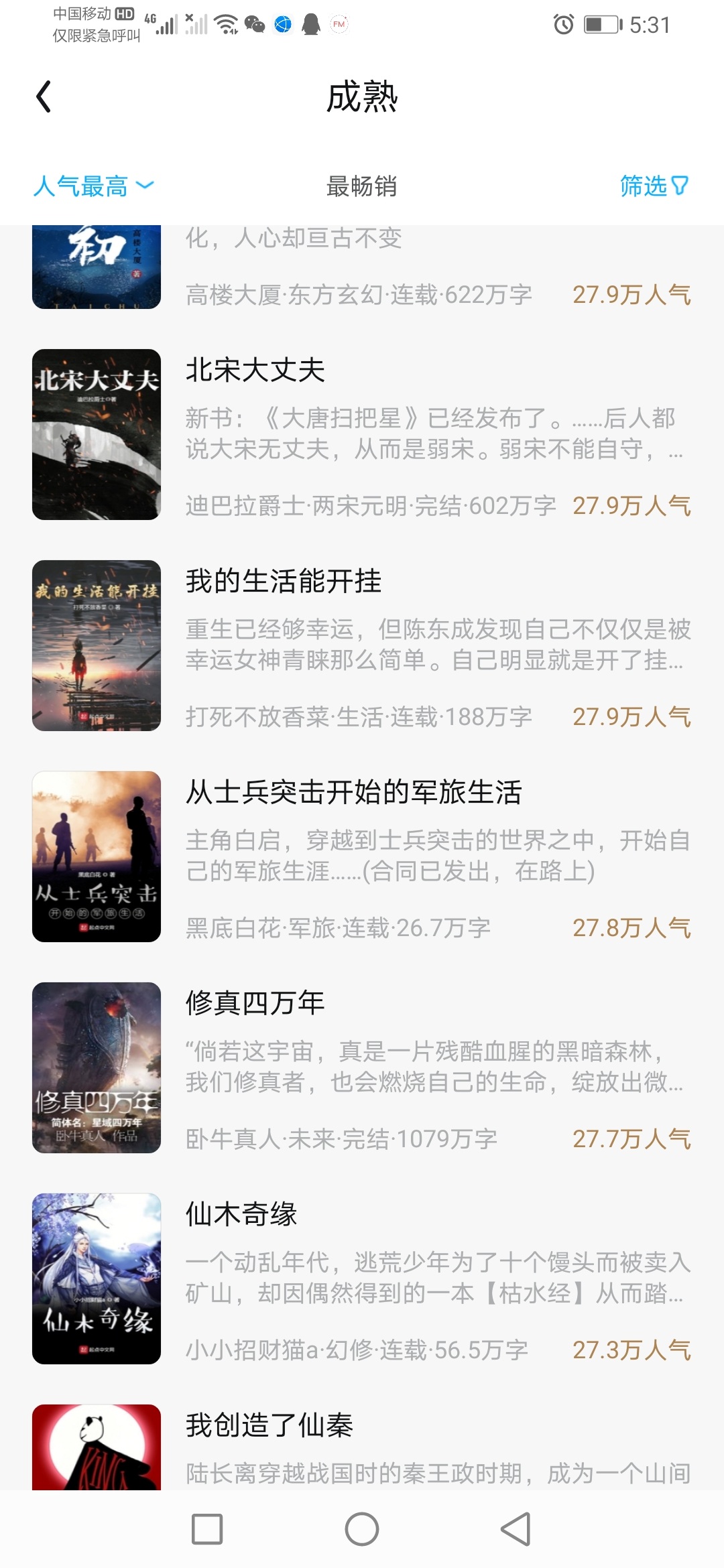Go back from the 成熟 page

(44, 96)
